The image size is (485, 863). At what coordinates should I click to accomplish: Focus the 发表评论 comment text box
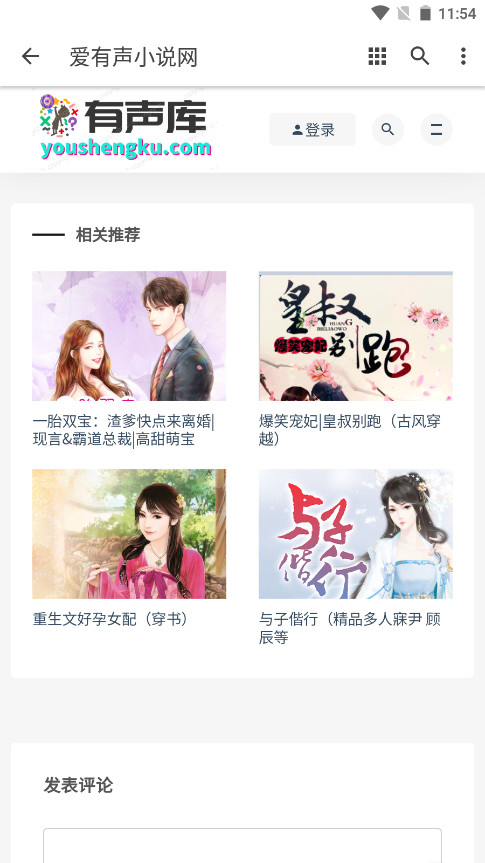[242, 845]
